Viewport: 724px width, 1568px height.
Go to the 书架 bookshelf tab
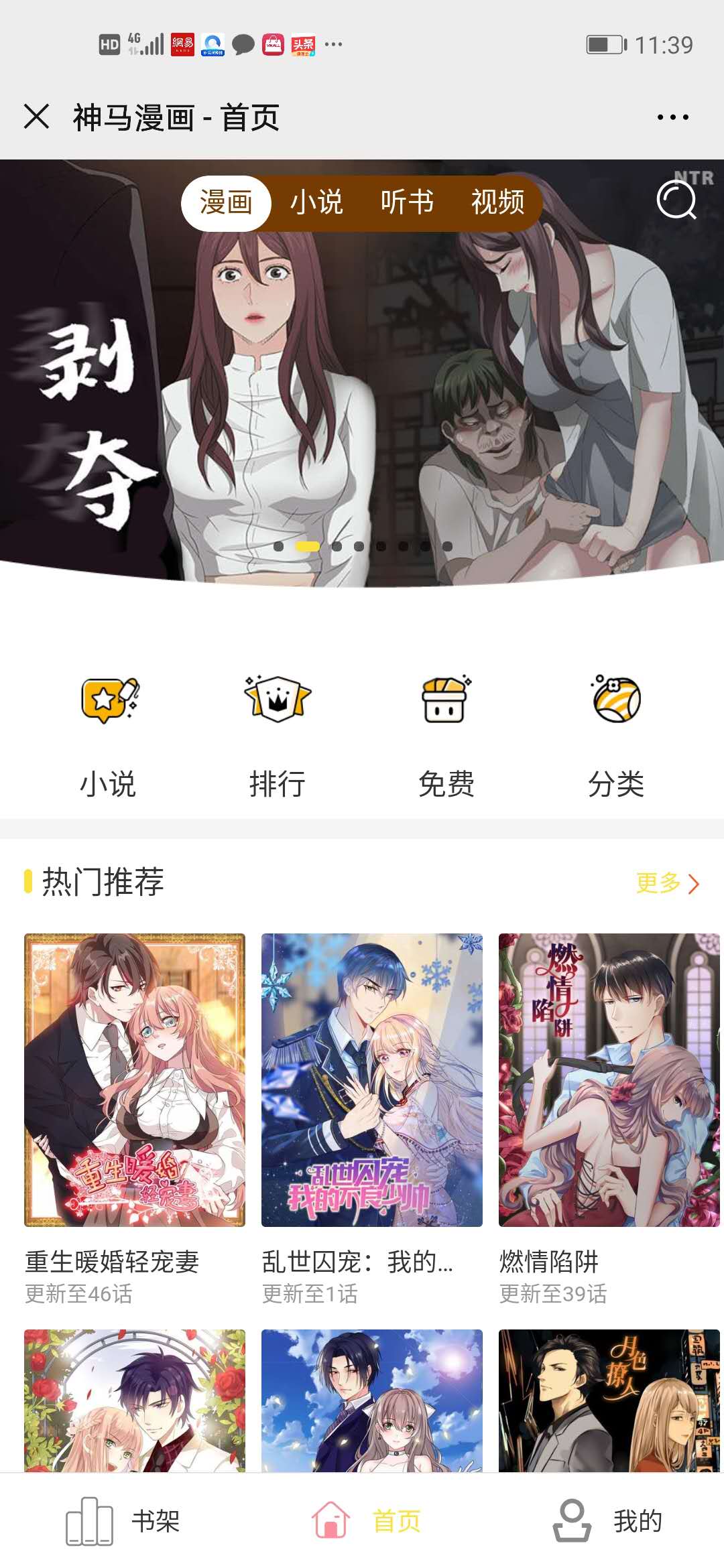coord(124,1521)
